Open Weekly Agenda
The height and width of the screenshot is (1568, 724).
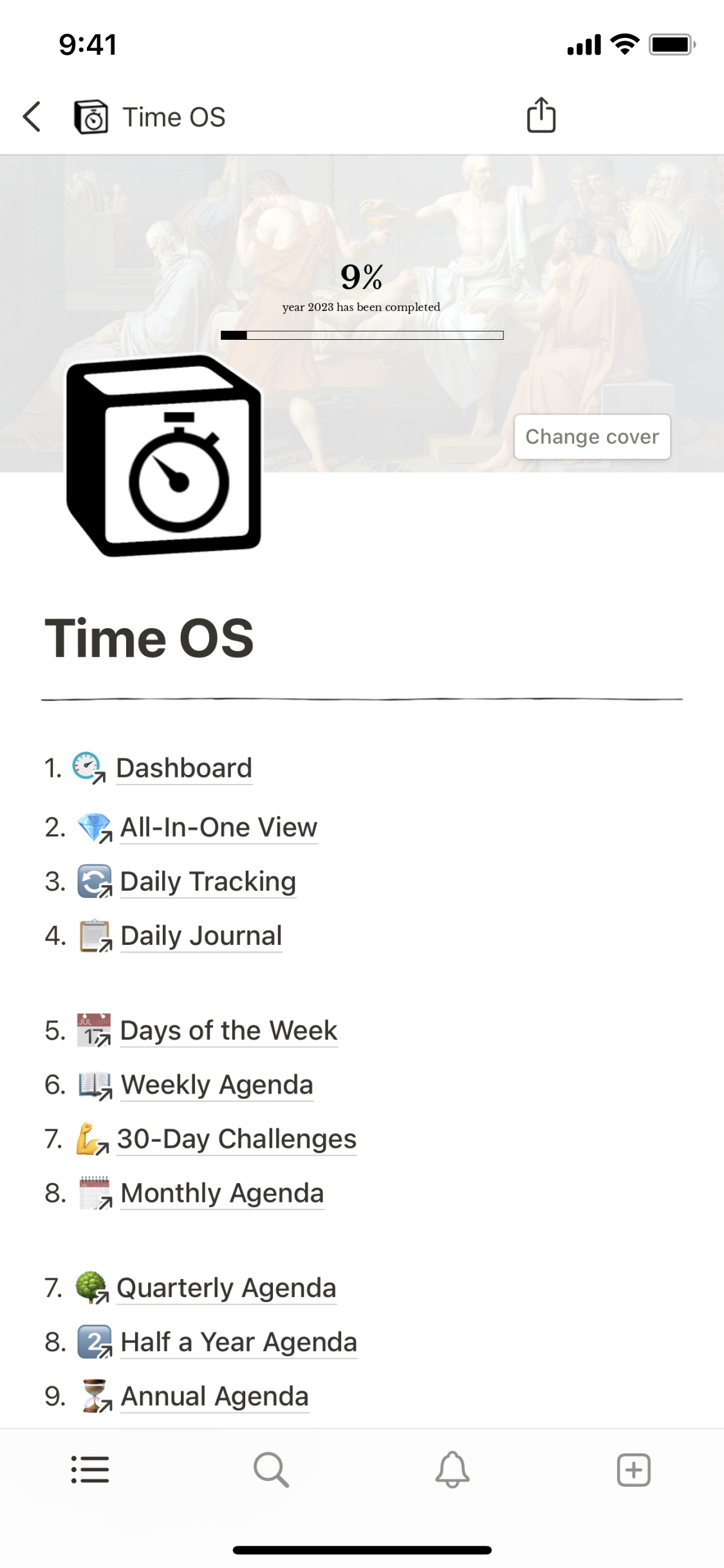pos(216,1085)
